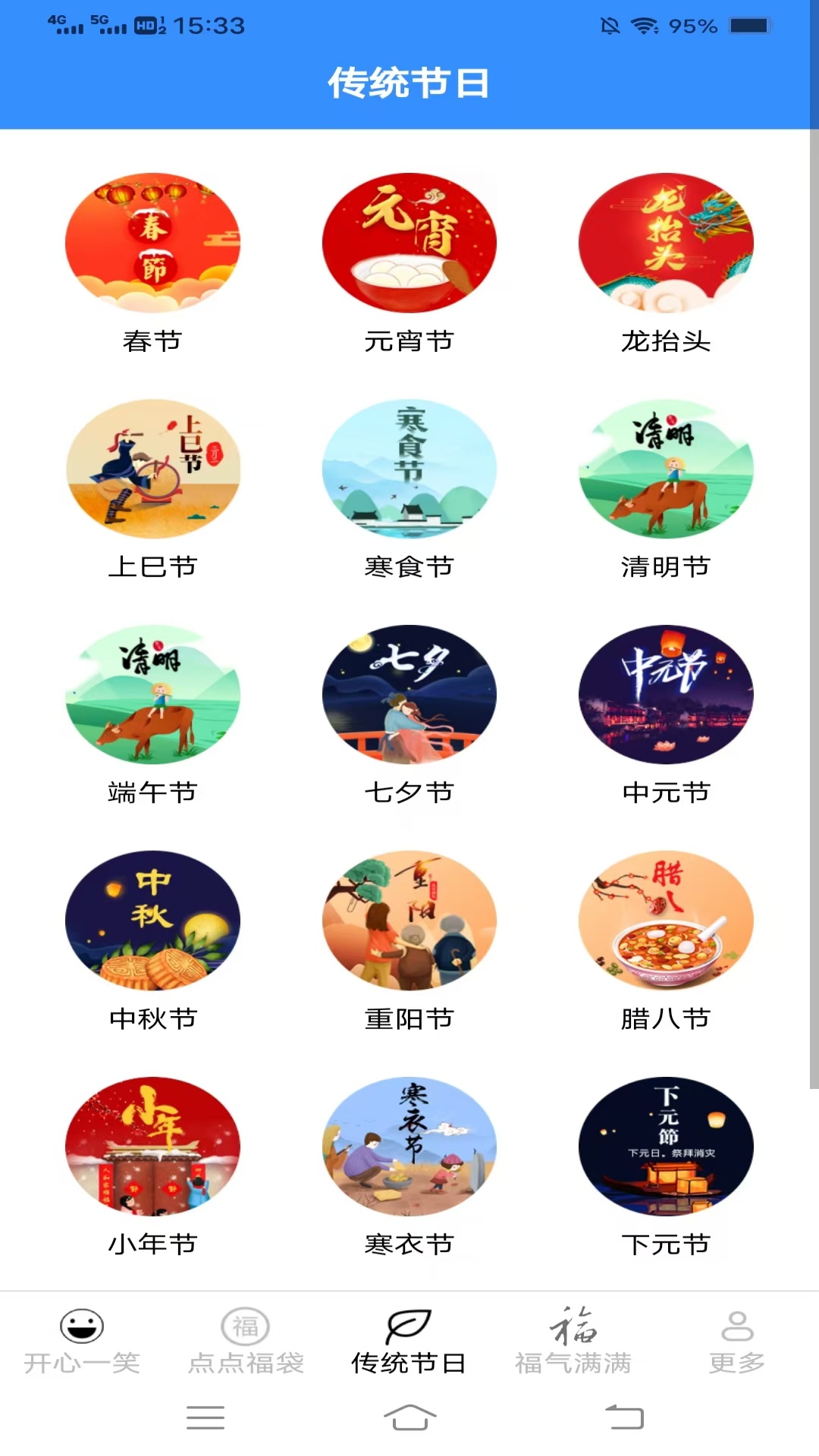Open the 上巳节 festival entry
Image resolution: width=819 pixels, height=1456 pixels.
click(154, 470)
